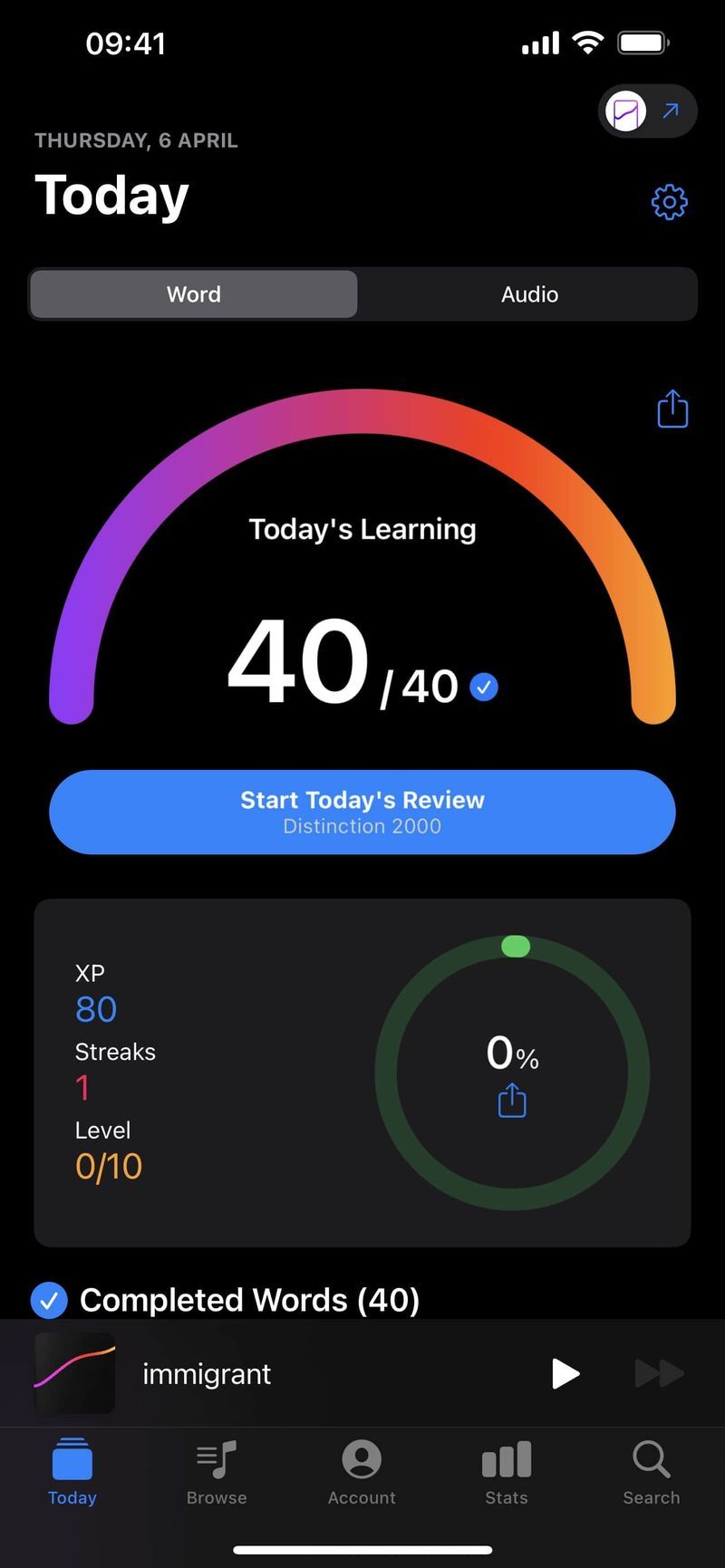This screenshot has width=725, height=1568.
Task: Toggle the Completed Words checkmark
Action: [x=50, y=1300]
